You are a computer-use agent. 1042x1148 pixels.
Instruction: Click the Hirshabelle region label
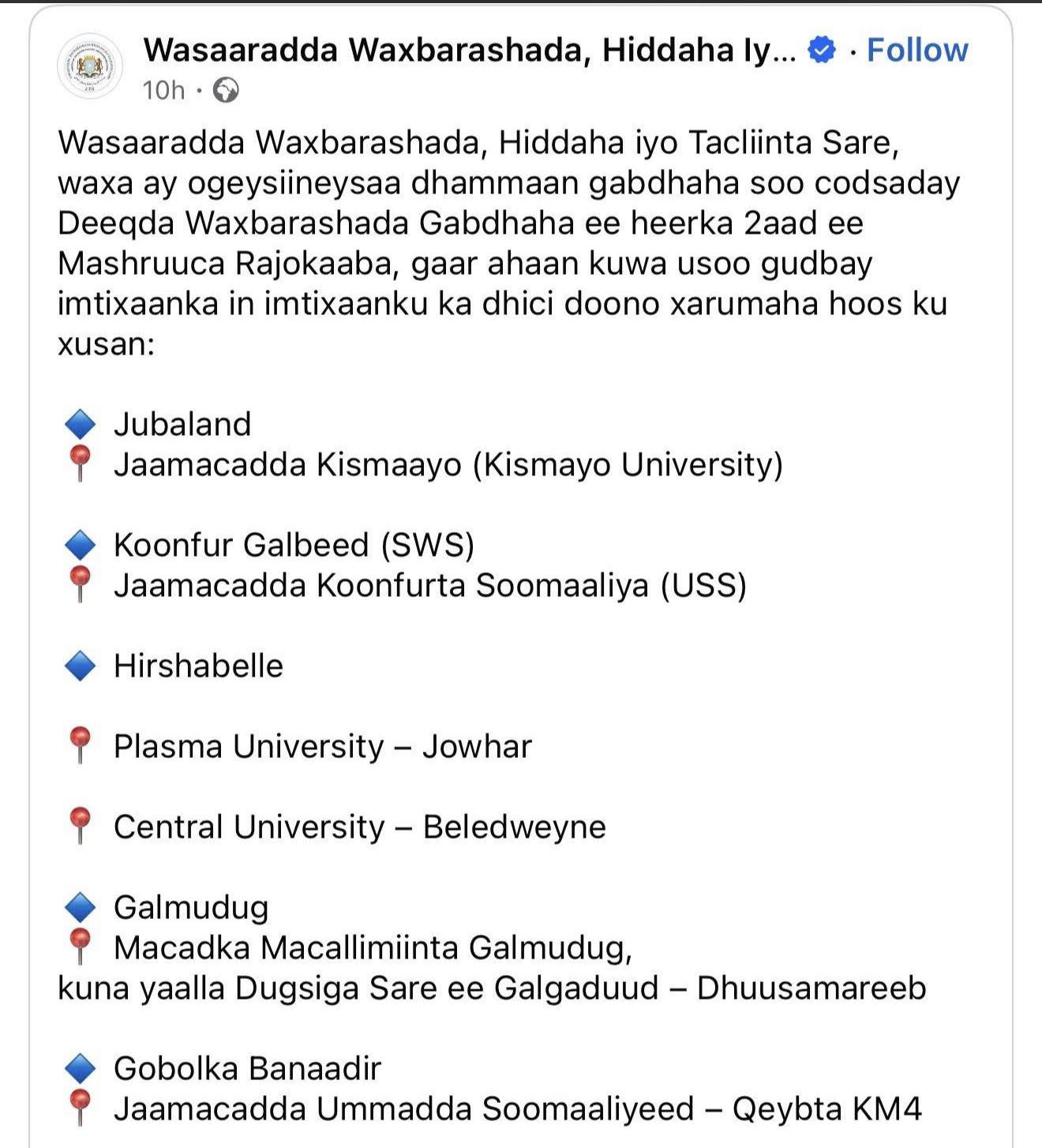(x=200, y=664)
